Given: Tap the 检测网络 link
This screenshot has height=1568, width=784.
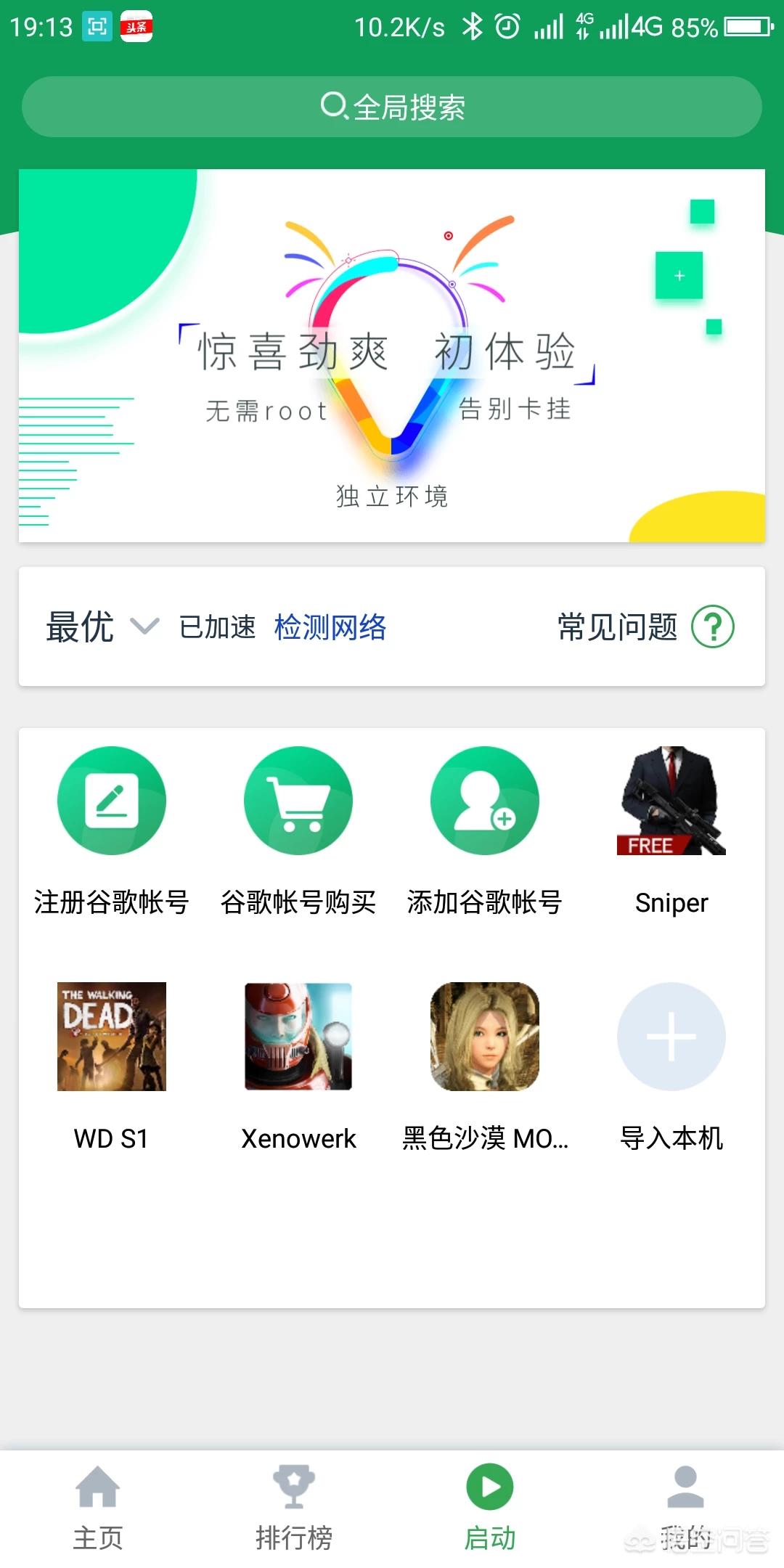Looking at the screenshot, I should [x=330, y=627].
